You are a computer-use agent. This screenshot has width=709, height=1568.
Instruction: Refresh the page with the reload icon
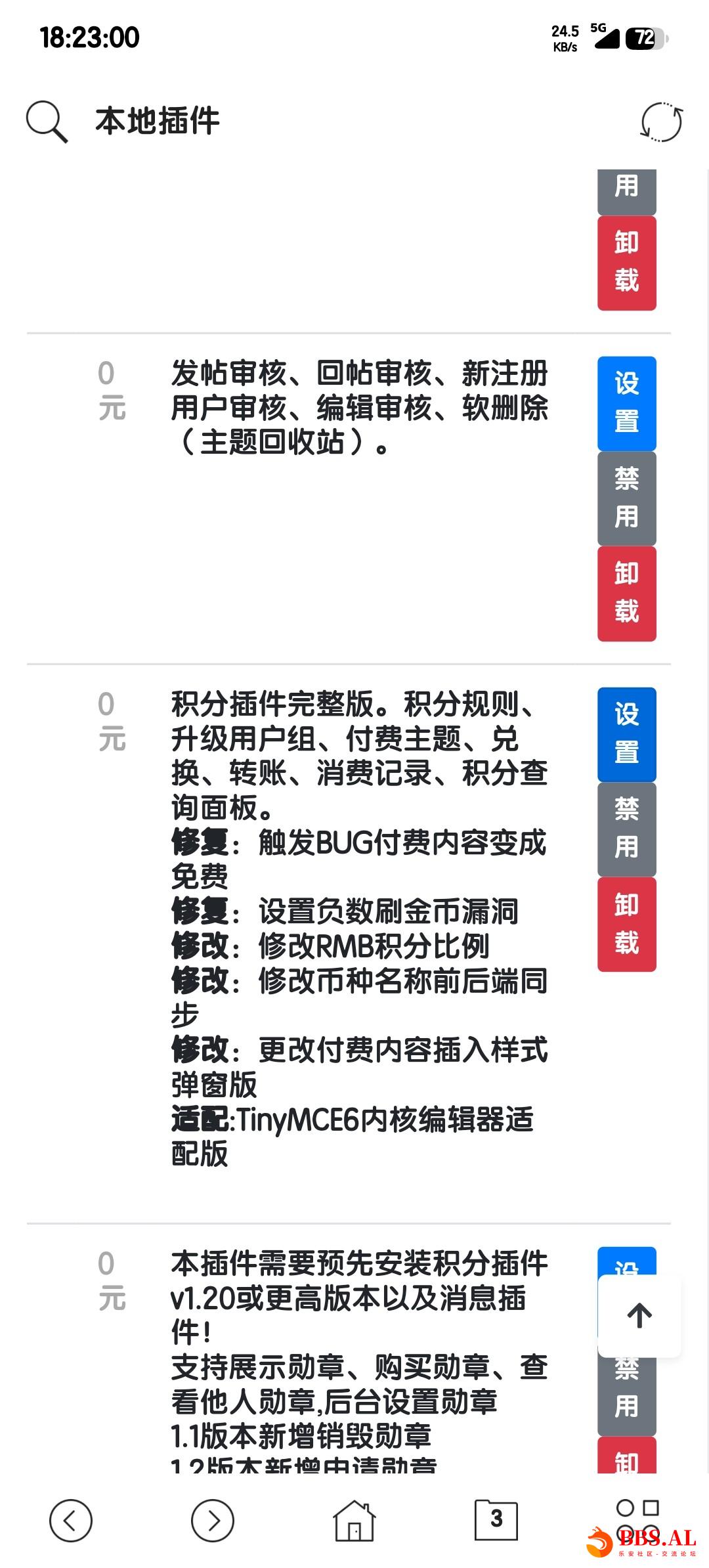pos(661,122)
